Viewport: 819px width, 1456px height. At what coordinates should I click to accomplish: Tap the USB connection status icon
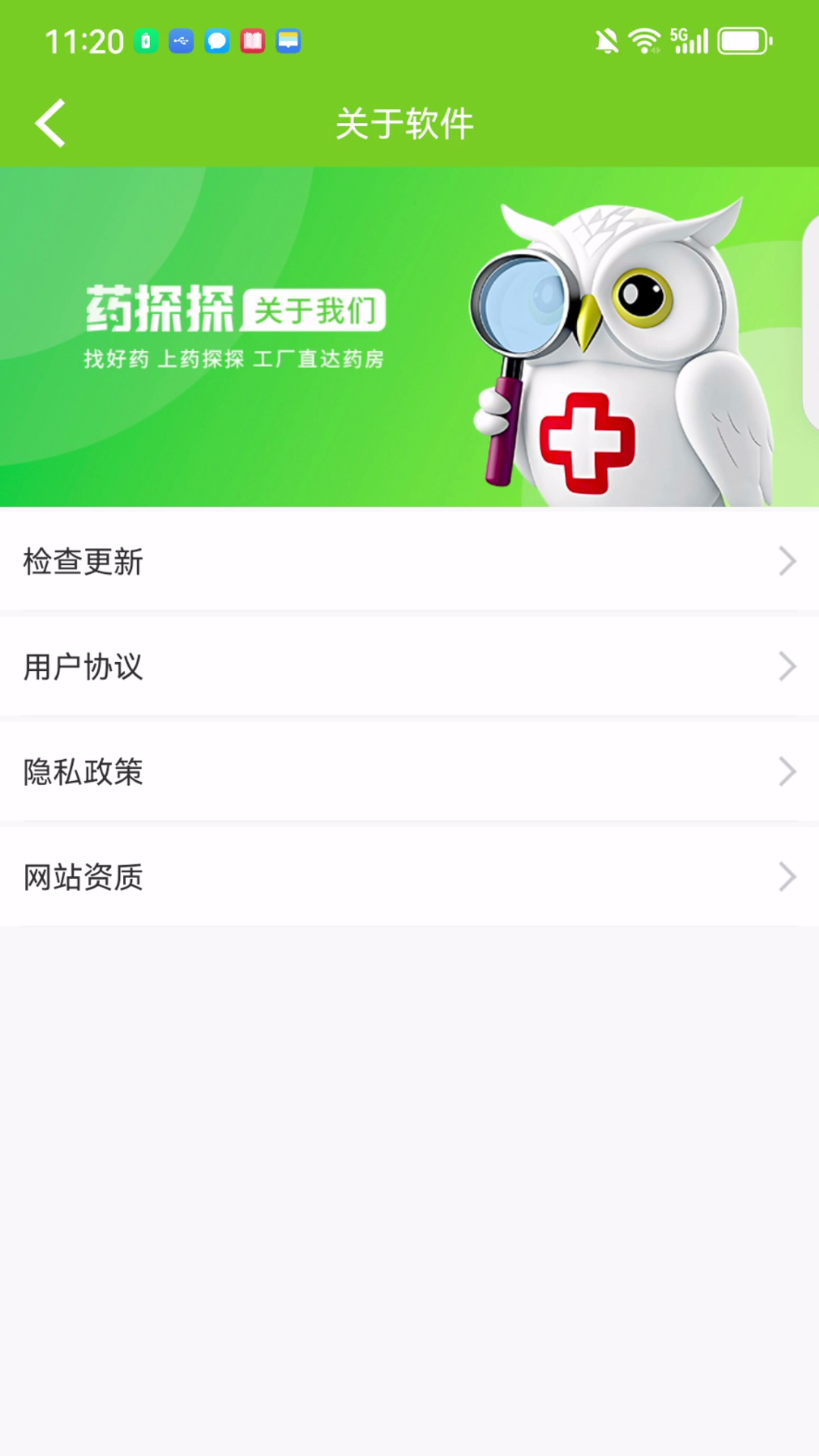point(181,41)
